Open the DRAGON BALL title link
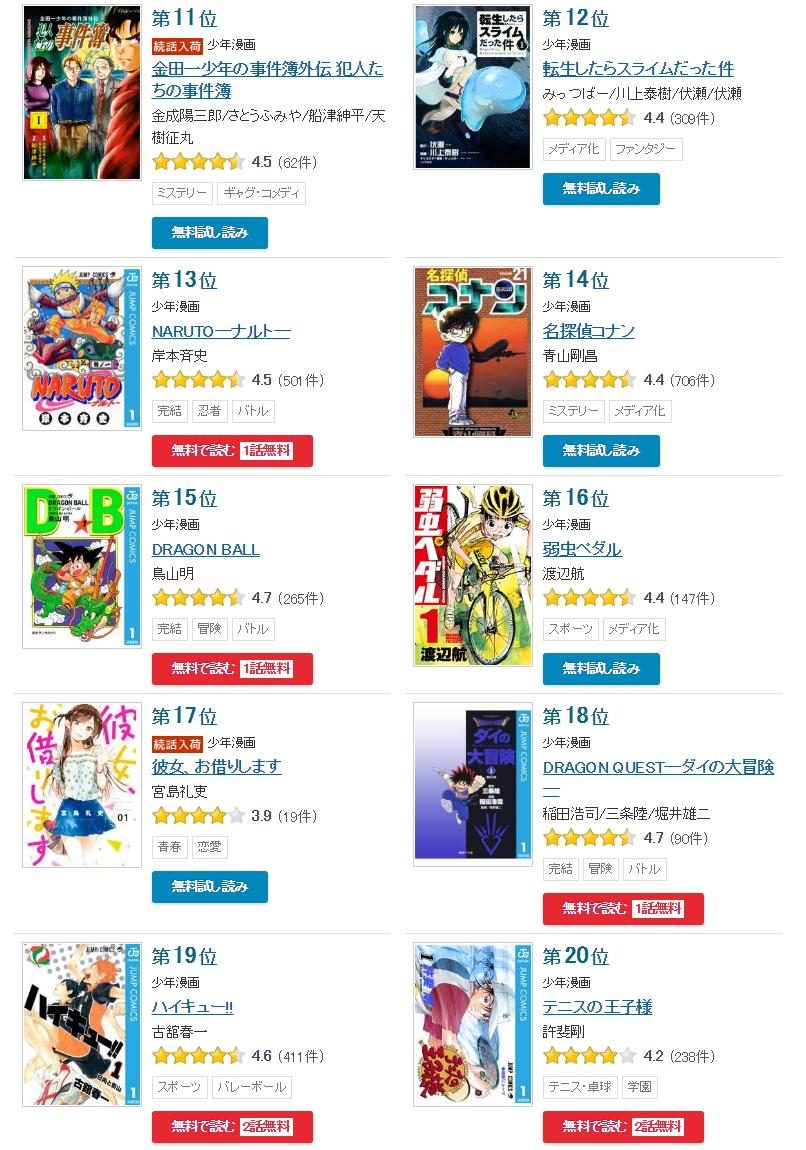The width and height of the screenshot is (806, 1150). tap(205, 549)
